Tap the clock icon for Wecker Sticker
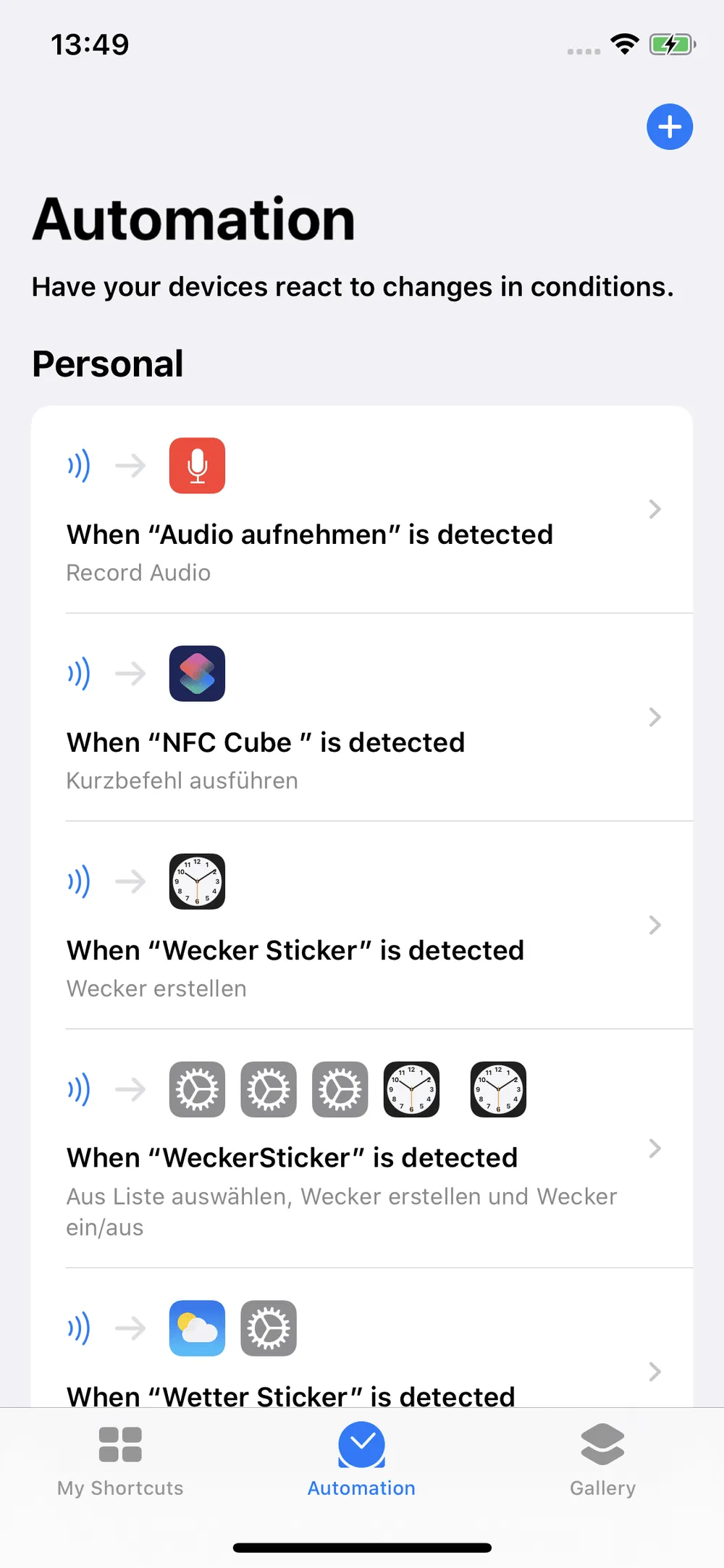This screenshot has height=1568, width=724. click(x=197, y=881)
